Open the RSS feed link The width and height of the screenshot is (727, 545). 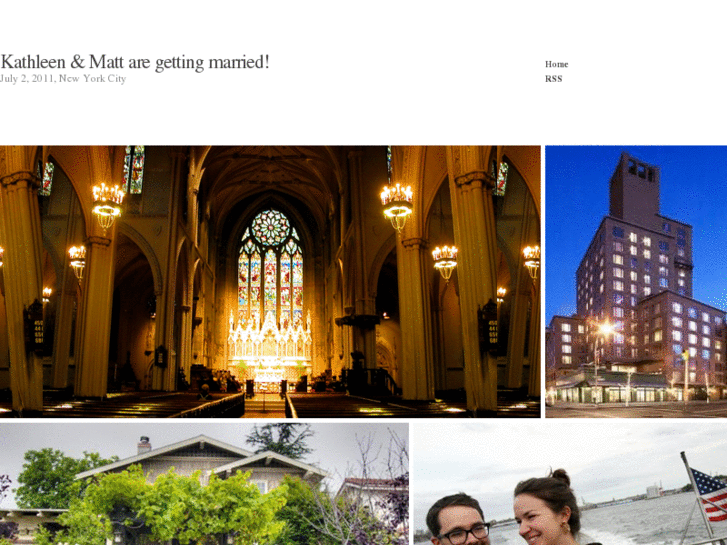pos(553,79)
